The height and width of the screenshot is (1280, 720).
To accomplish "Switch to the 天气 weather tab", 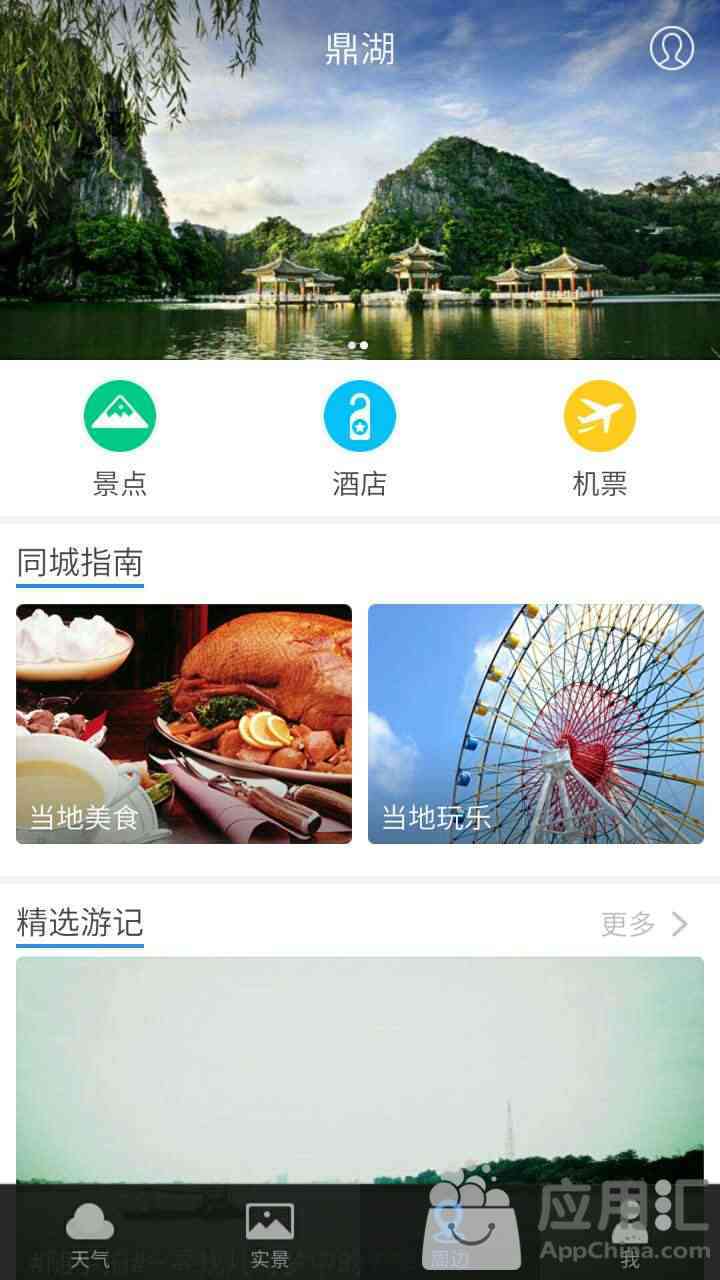I will click(x=90, y=1234).
